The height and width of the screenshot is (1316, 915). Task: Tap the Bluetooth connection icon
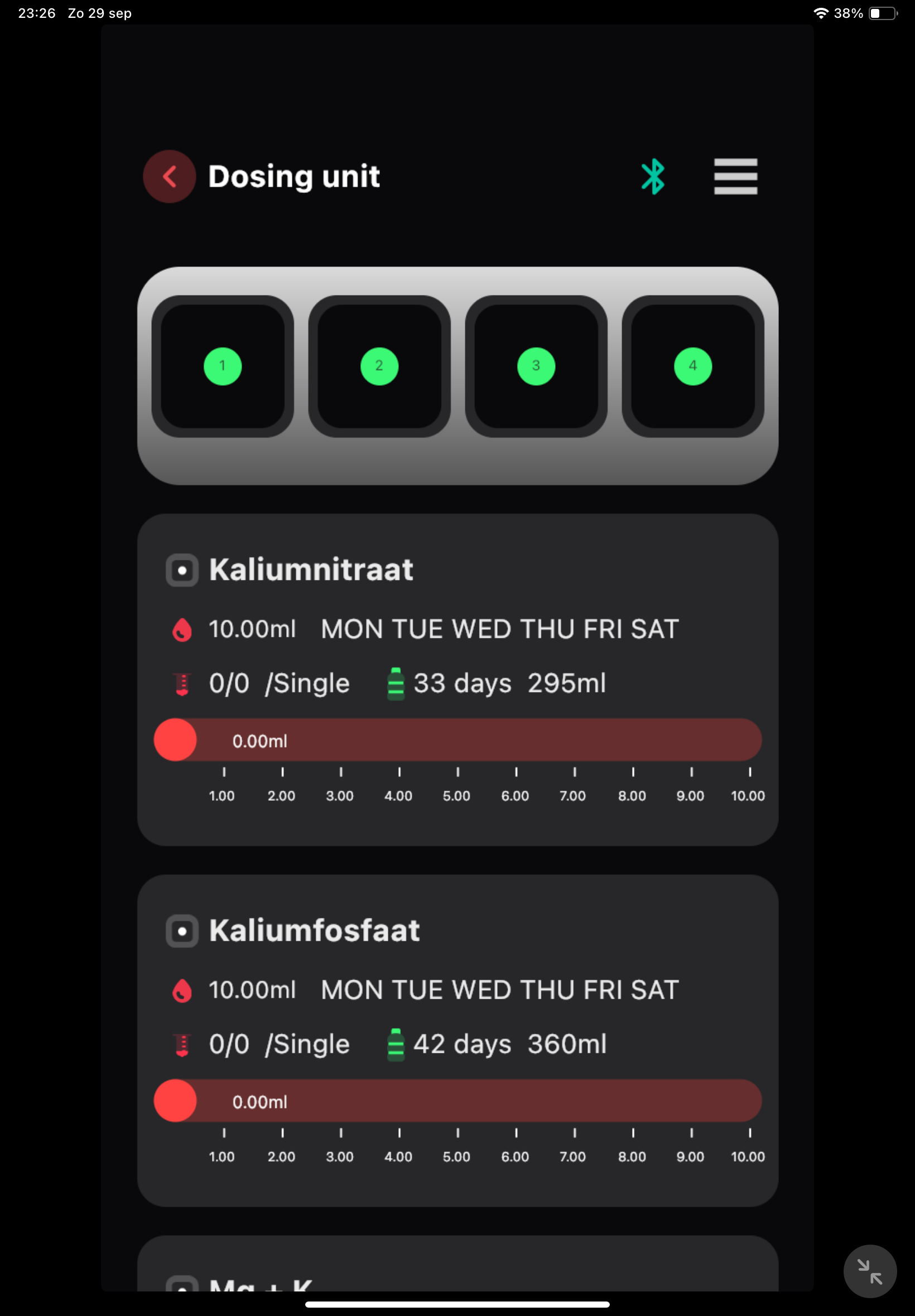(x=652, y=176)
